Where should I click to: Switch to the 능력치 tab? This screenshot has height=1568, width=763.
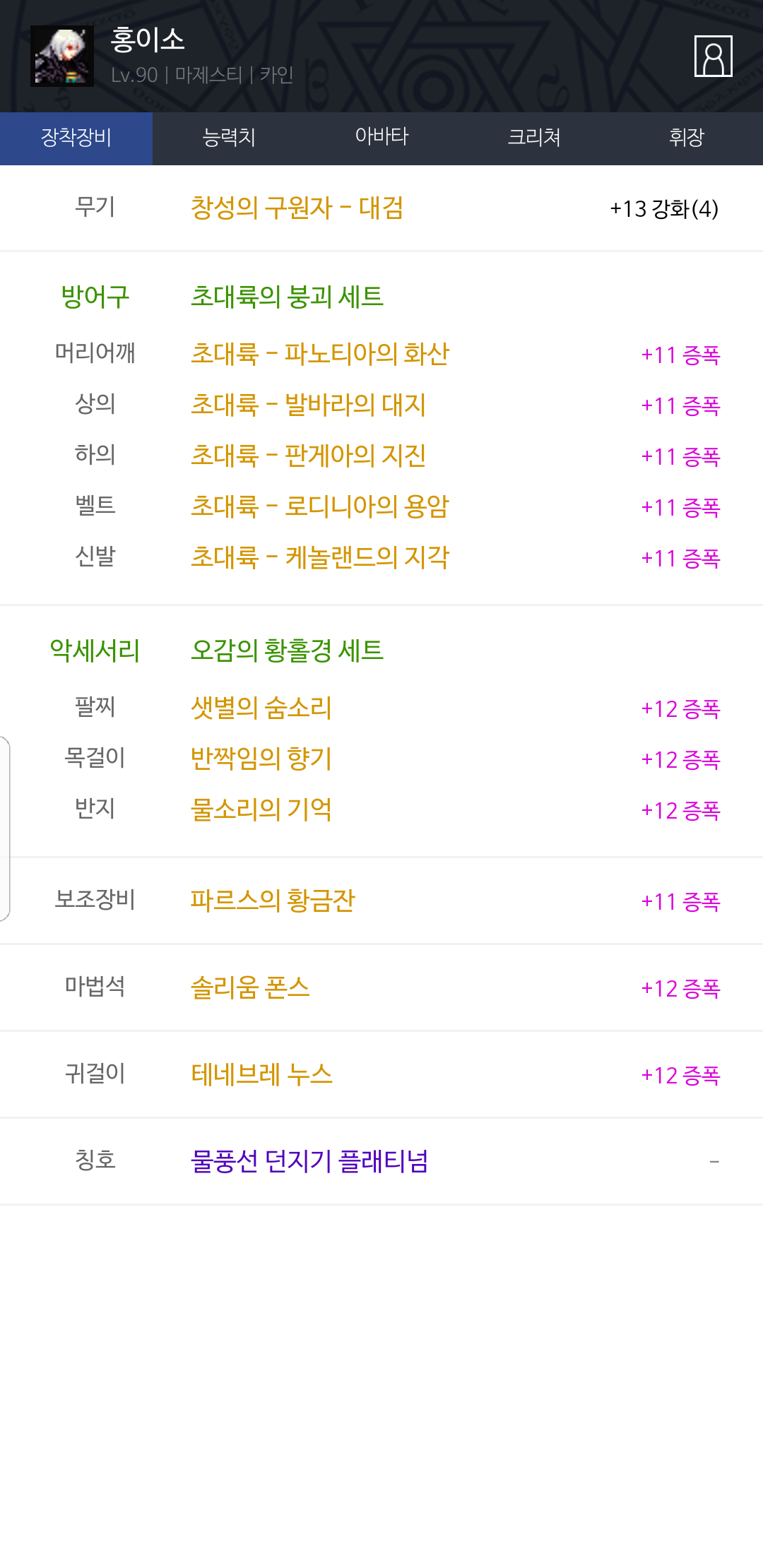point(229,138)
